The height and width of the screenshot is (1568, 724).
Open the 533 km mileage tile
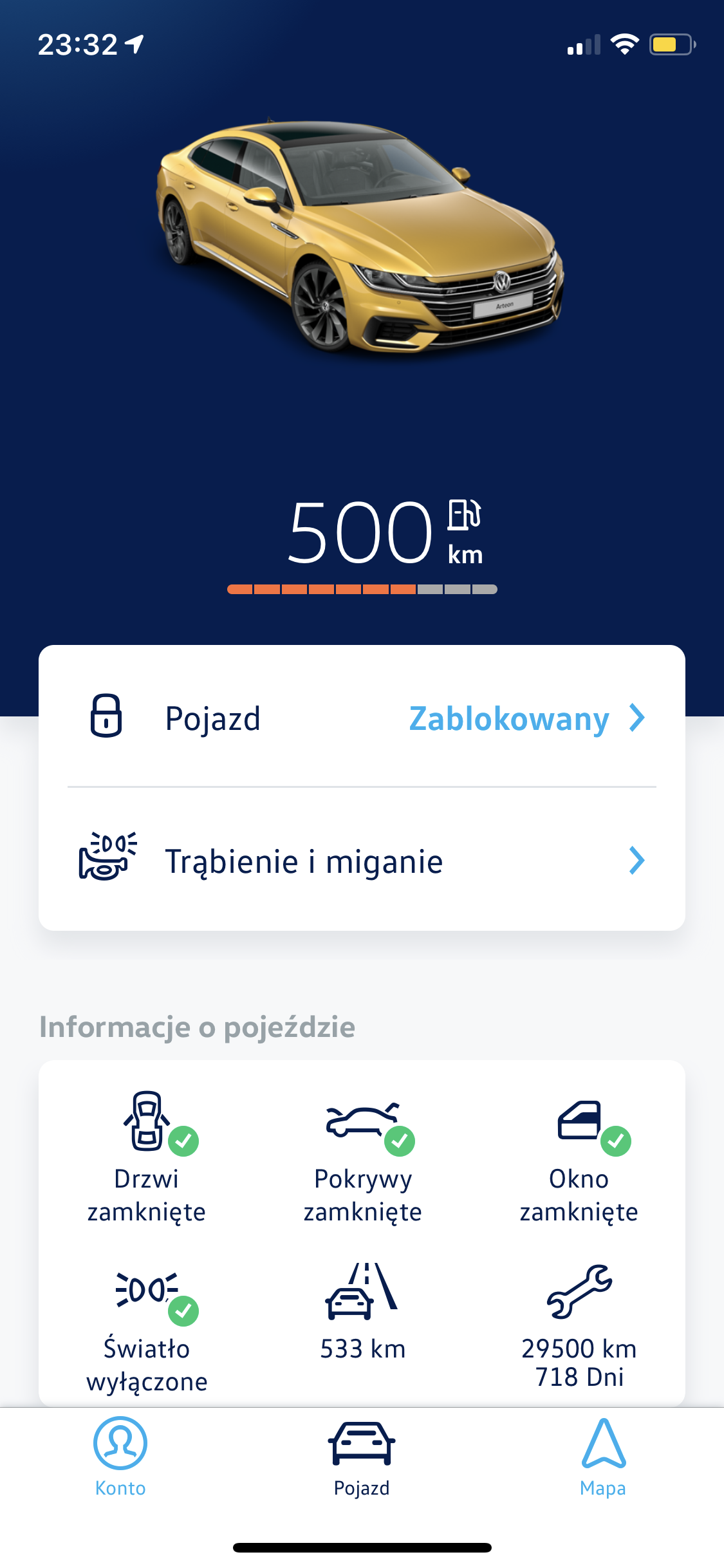pos(362,1313)
